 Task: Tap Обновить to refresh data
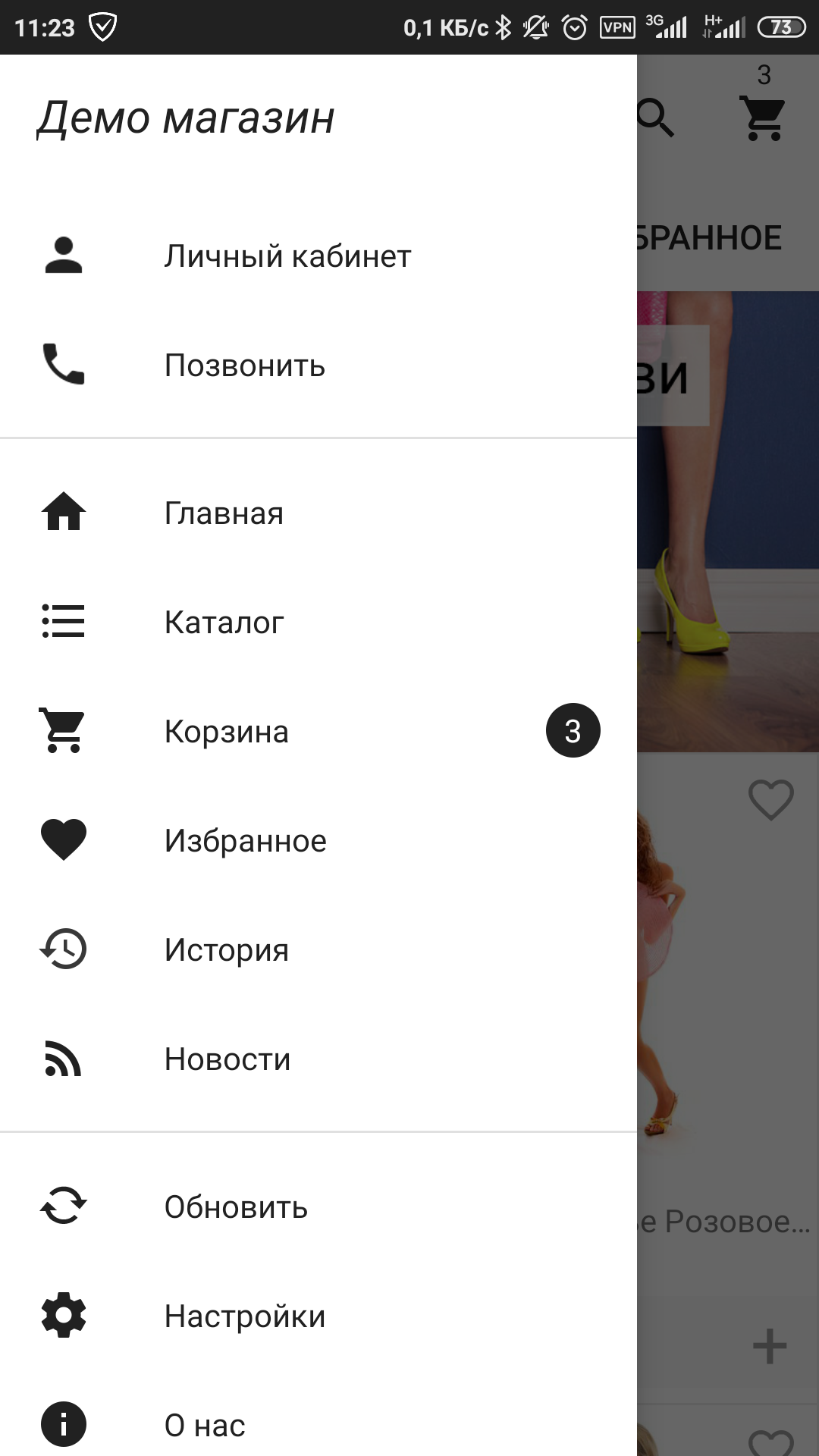pos(236,1207)
